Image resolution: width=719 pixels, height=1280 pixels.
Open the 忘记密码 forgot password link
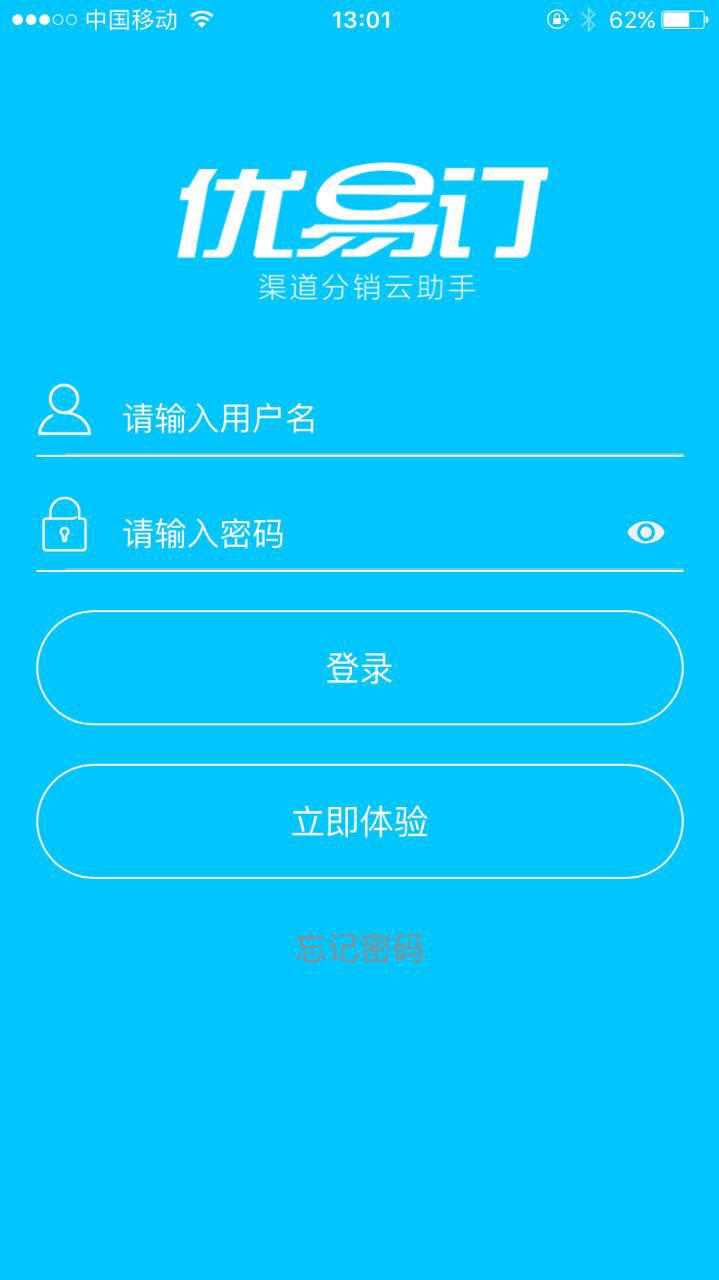tap(360, 948)
